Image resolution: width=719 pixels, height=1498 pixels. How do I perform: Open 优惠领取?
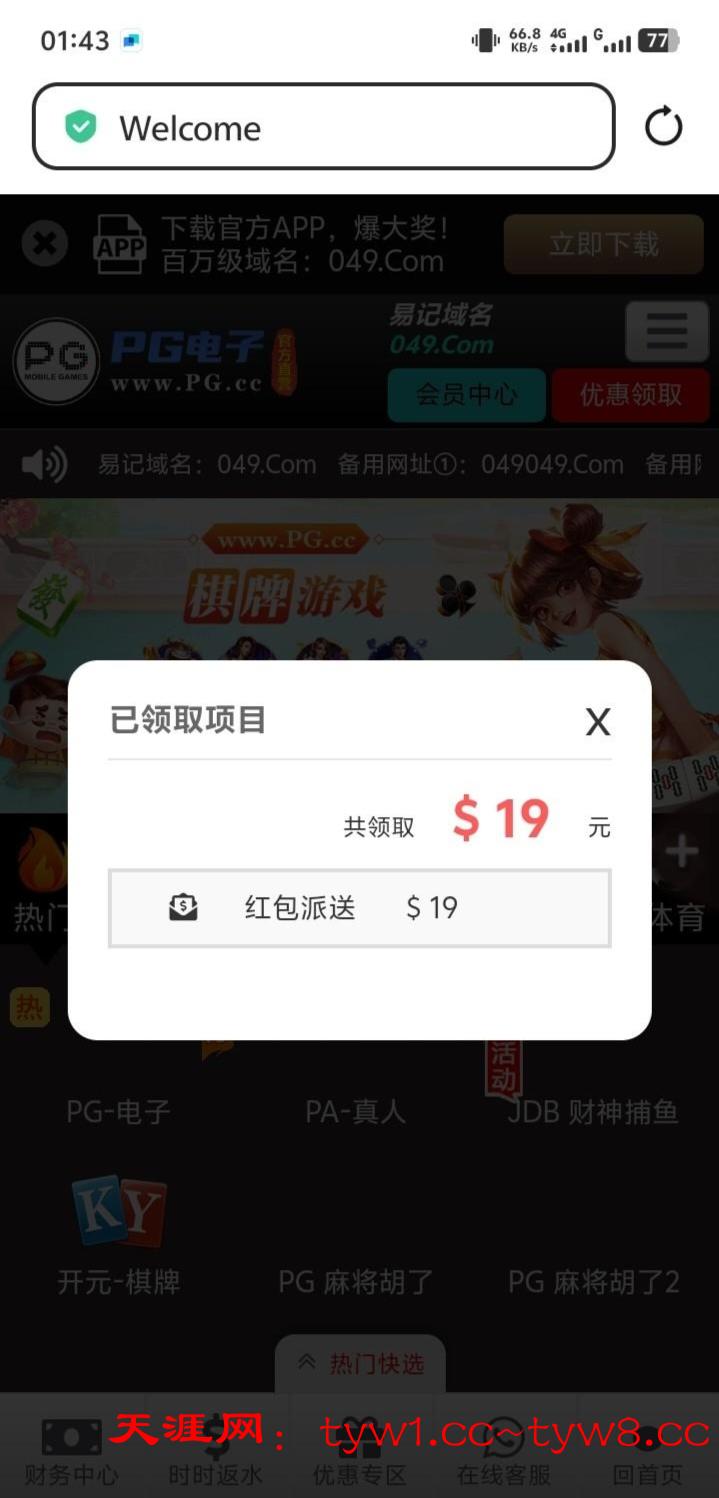pyautogui.click(x=630, y=394)
